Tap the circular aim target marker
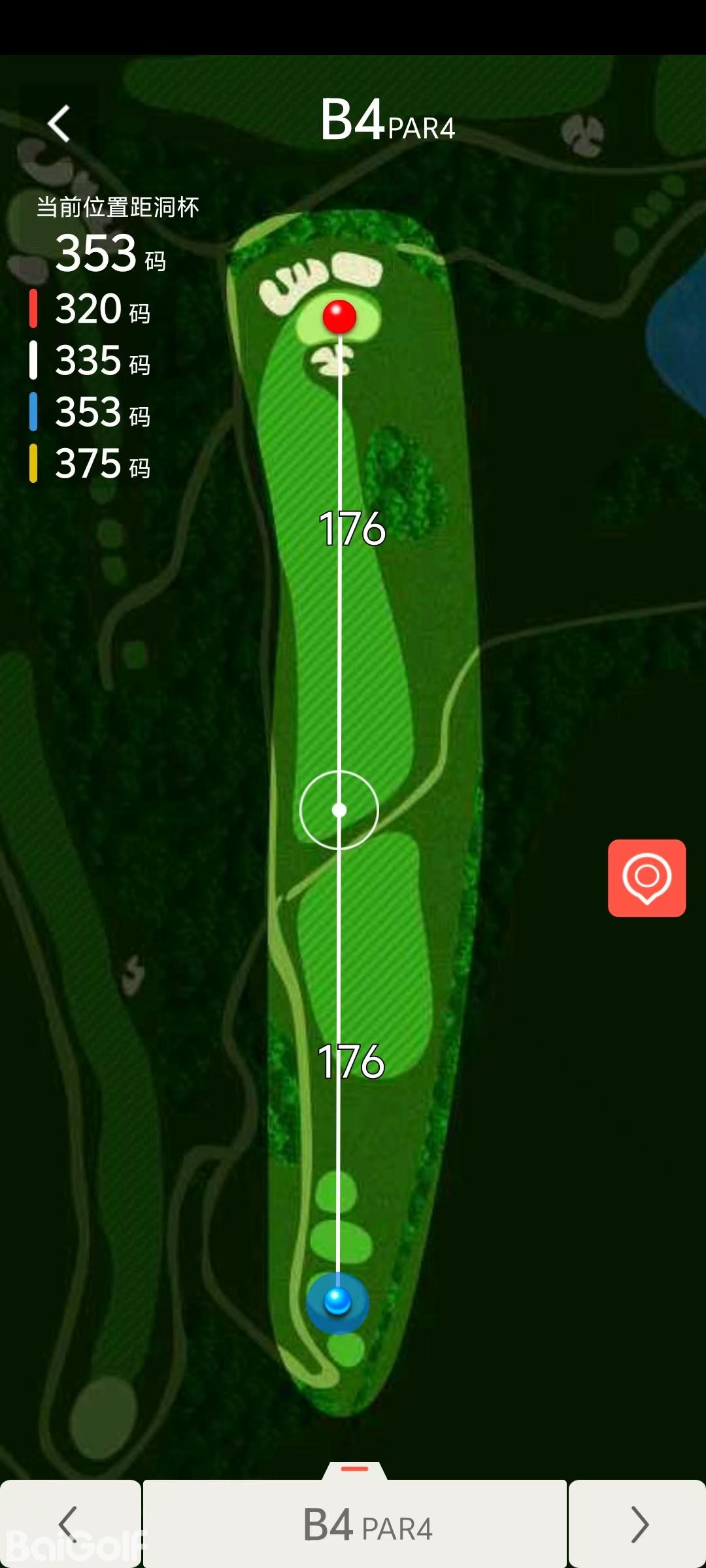This screenshot has width=706, height=1568. click(339, 810)
